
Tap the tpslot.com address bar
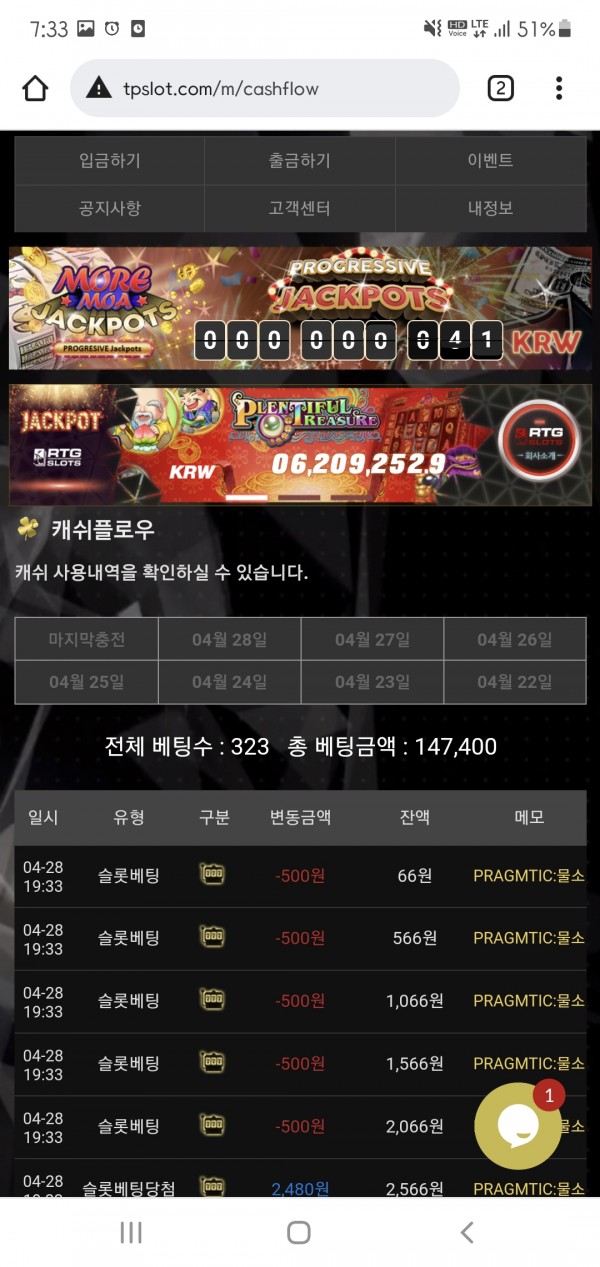(265, 89)
